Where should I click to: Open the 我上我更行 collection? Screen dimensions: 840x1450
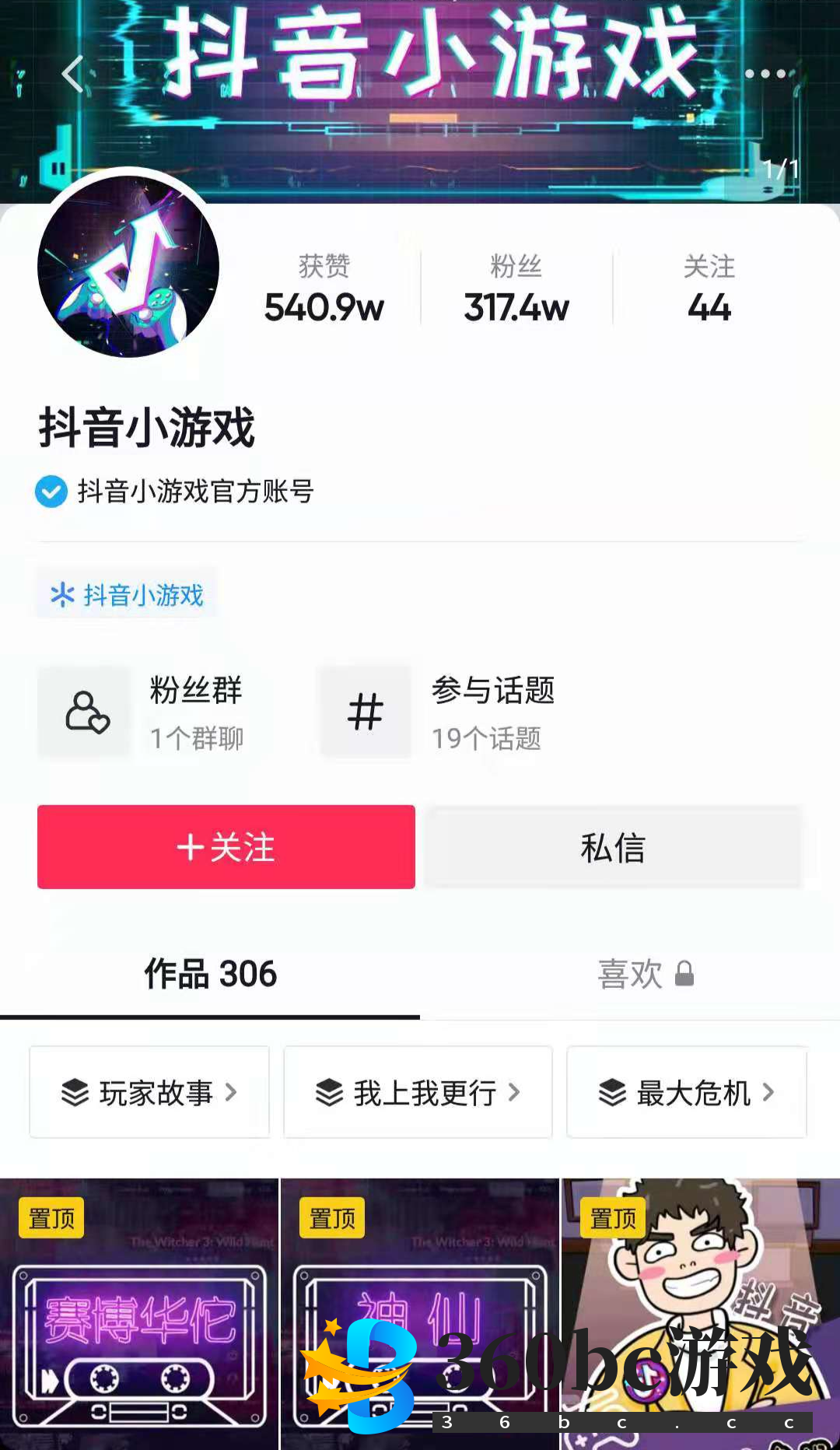tap(418, 1092)
